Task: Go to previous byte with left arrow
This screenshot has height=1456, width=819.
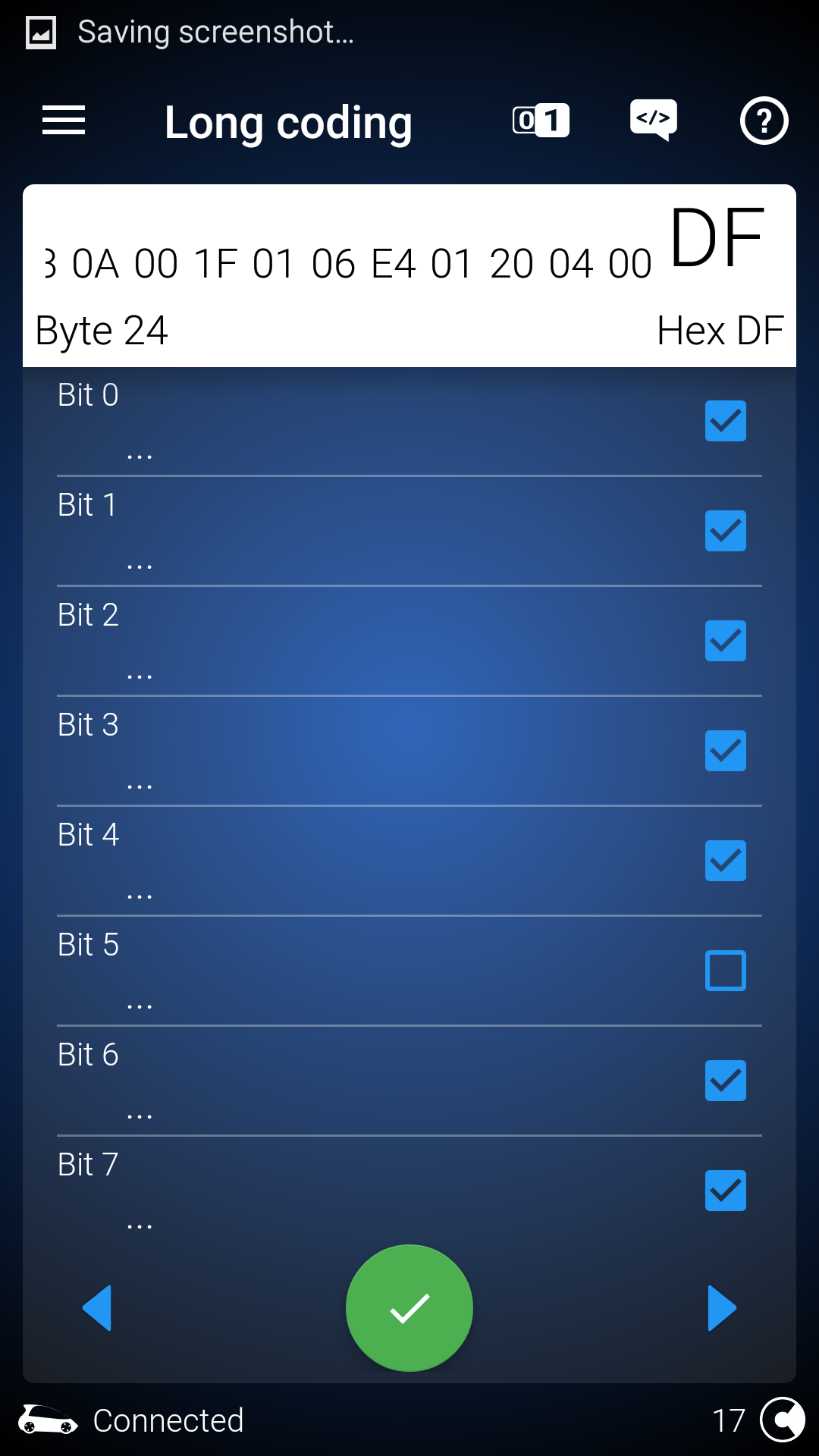Action: 97,1308
